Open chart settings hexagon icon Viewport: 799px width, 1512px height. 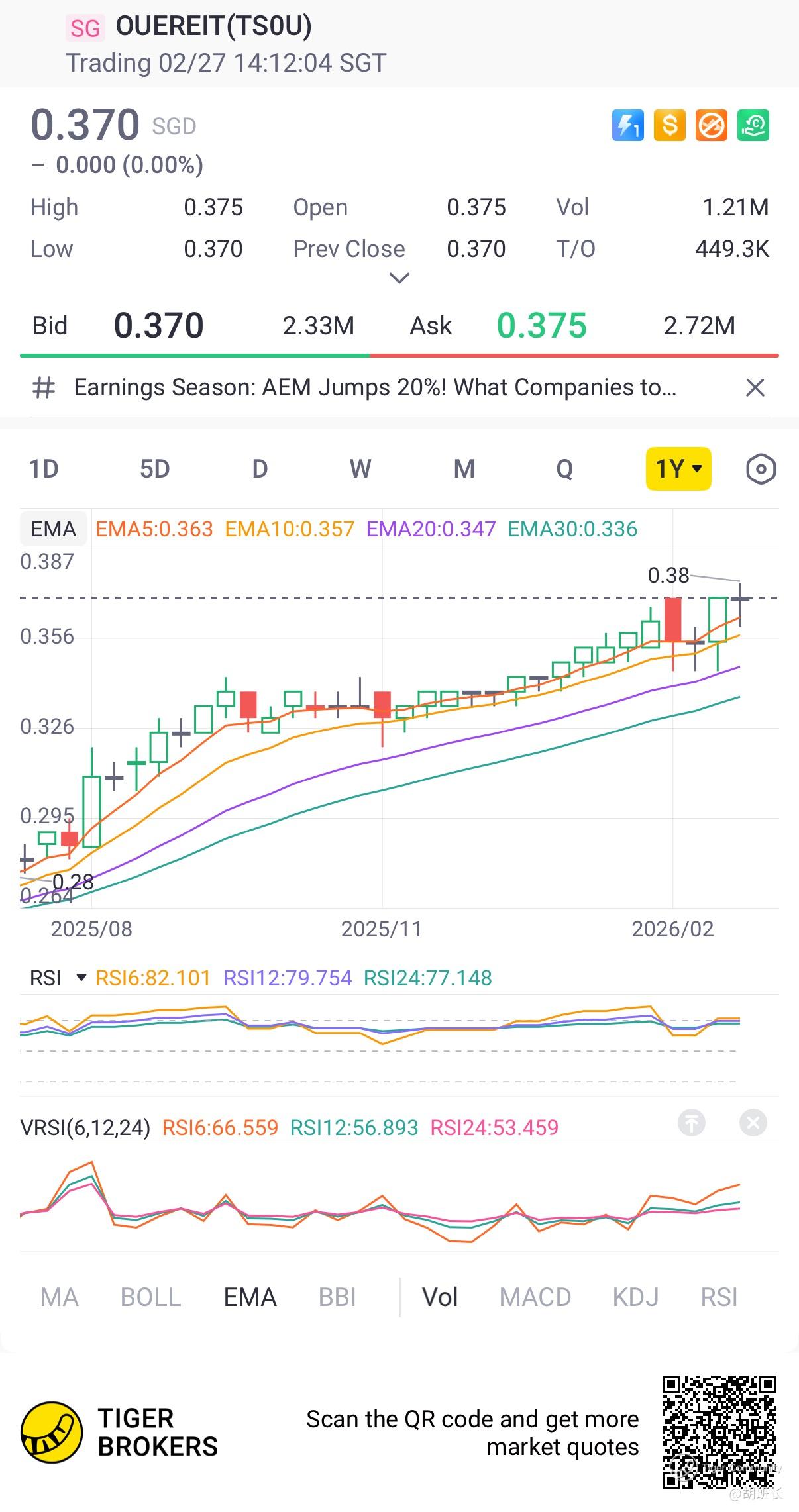tap(761, 469)
